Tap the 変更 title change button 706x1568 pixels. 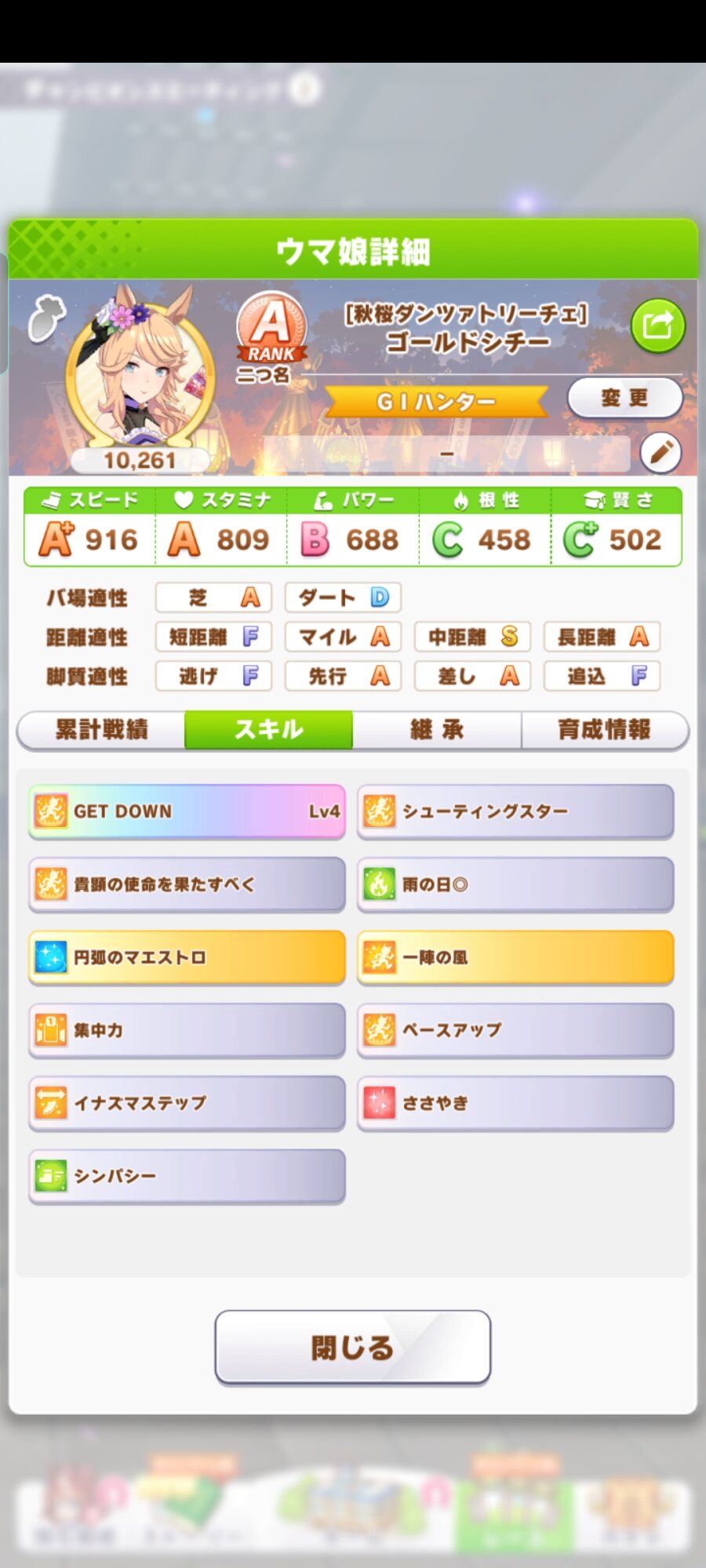[x=624, y=398]
